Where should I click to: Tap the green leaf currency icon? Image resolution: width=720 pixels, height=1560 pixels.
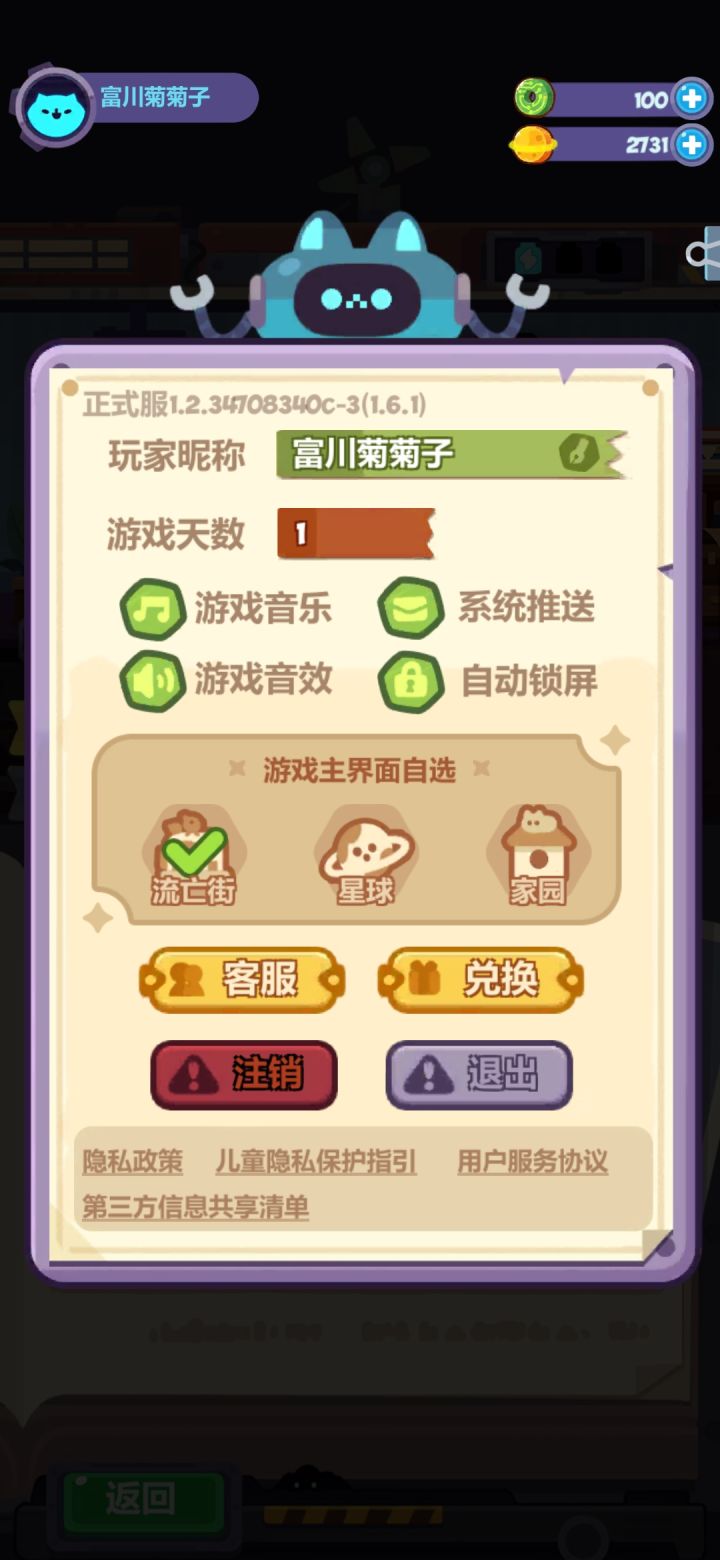pos(534,99)
